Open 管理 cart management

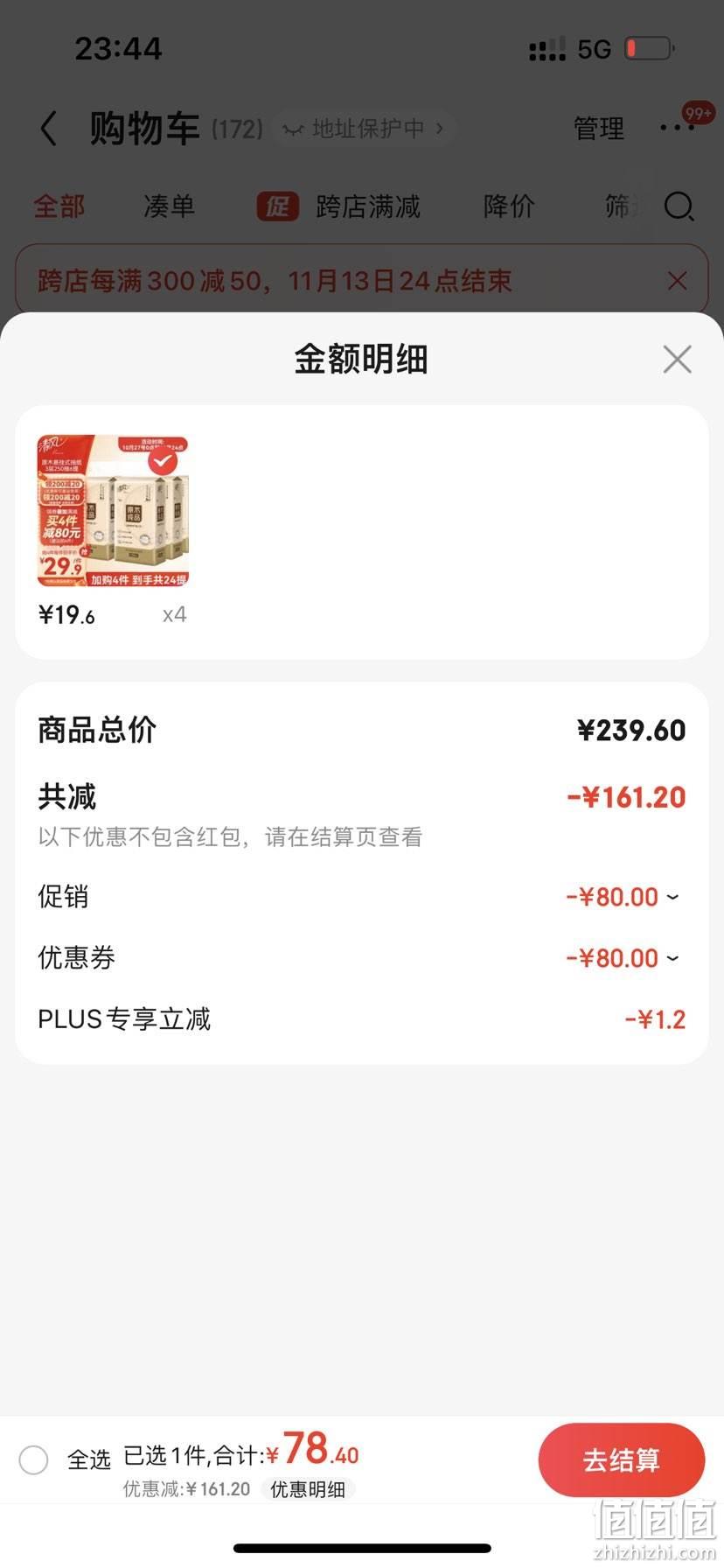pos(599,129)
